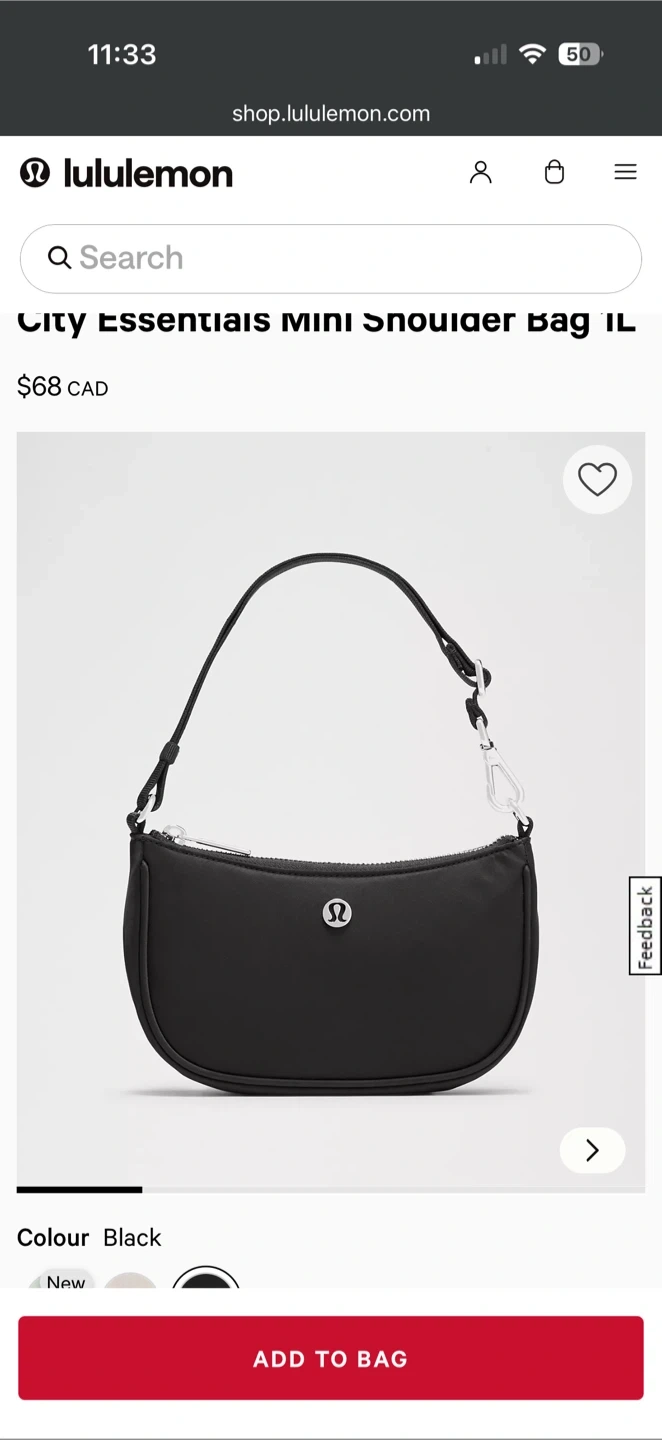Add the shoulder bag to wishlist
This screenshot has width=662, height=1440.
coord(597,480)
